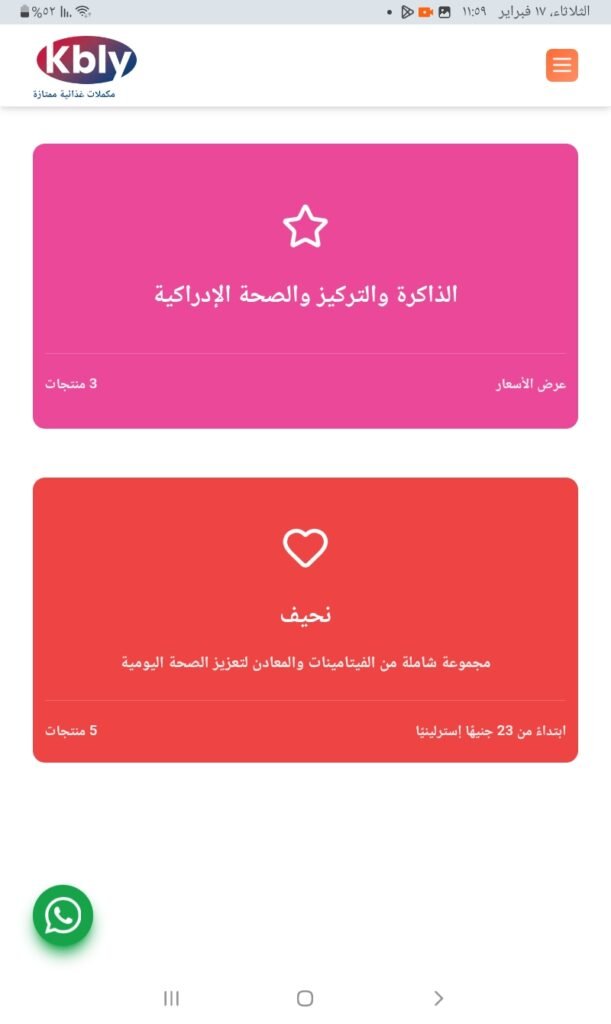Tap the system home button
The image size is (611, 1024).
pos(305,998)
